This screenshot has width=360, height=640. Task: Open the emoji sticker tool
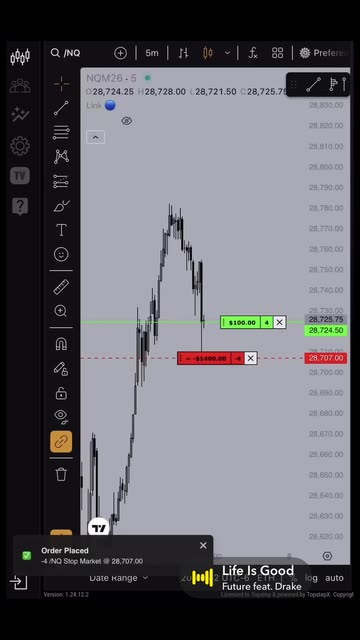point(61,254)
